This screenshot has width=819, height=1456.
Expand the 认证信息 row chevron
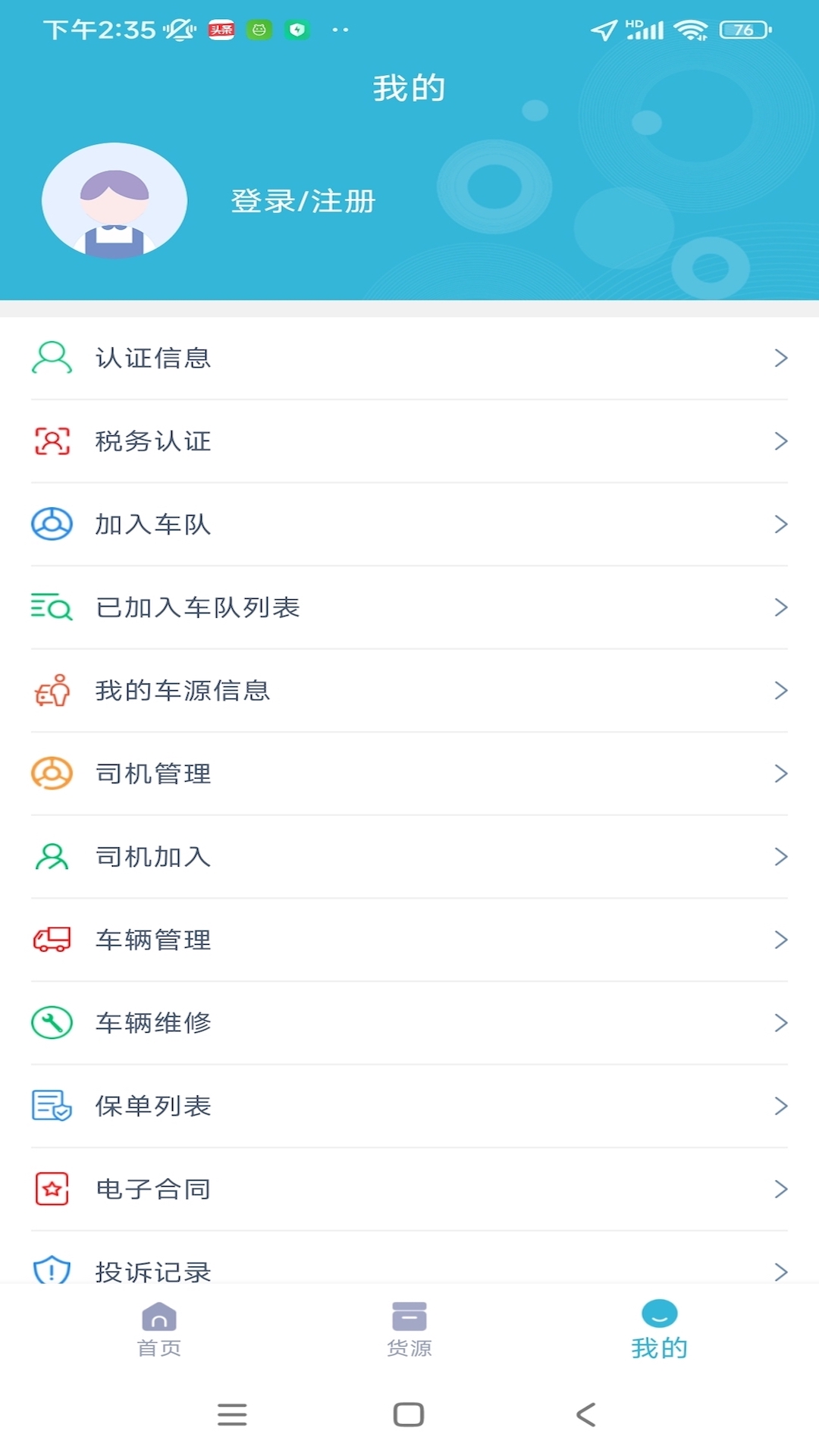click(782, 357)
